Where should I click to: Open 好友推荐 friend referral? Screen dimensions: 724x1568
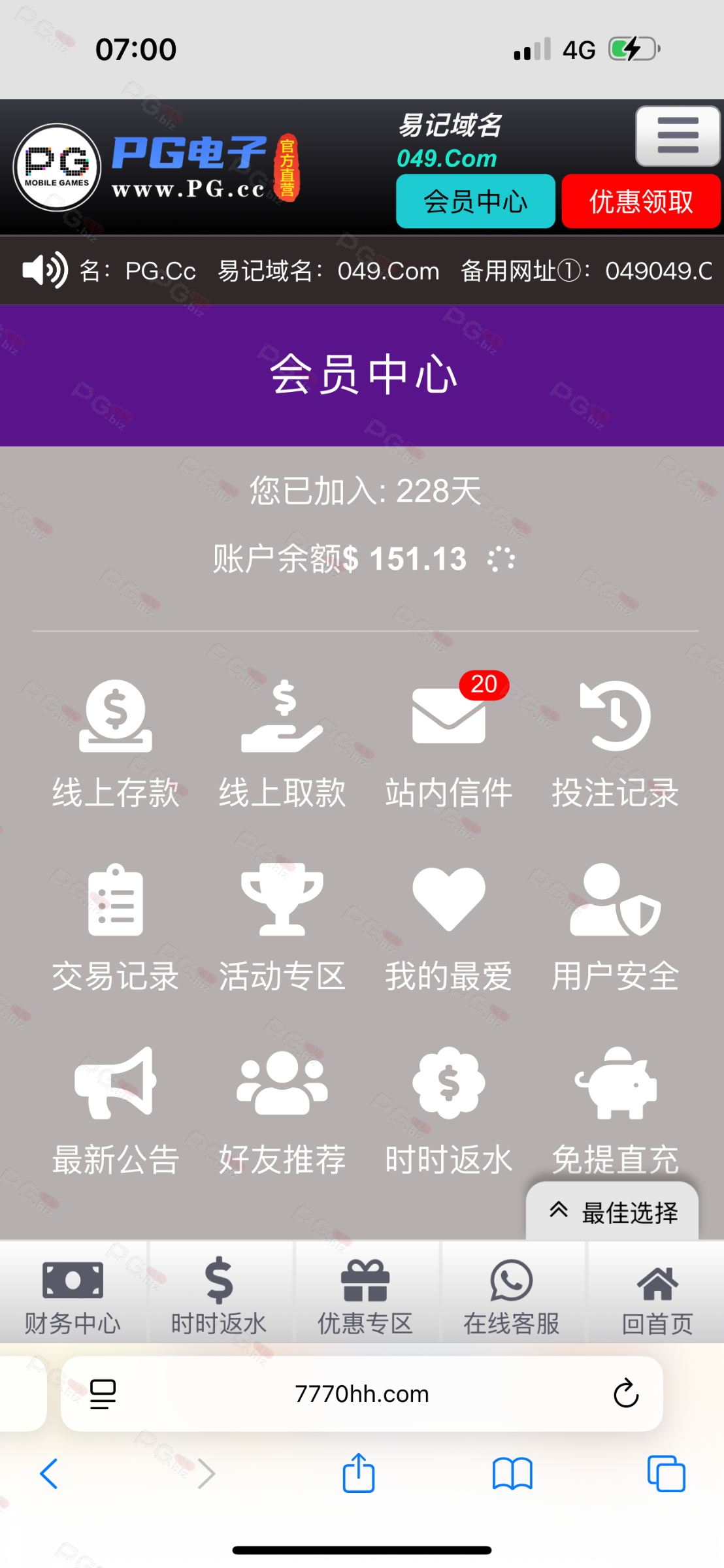click(x=282, y=1111)
